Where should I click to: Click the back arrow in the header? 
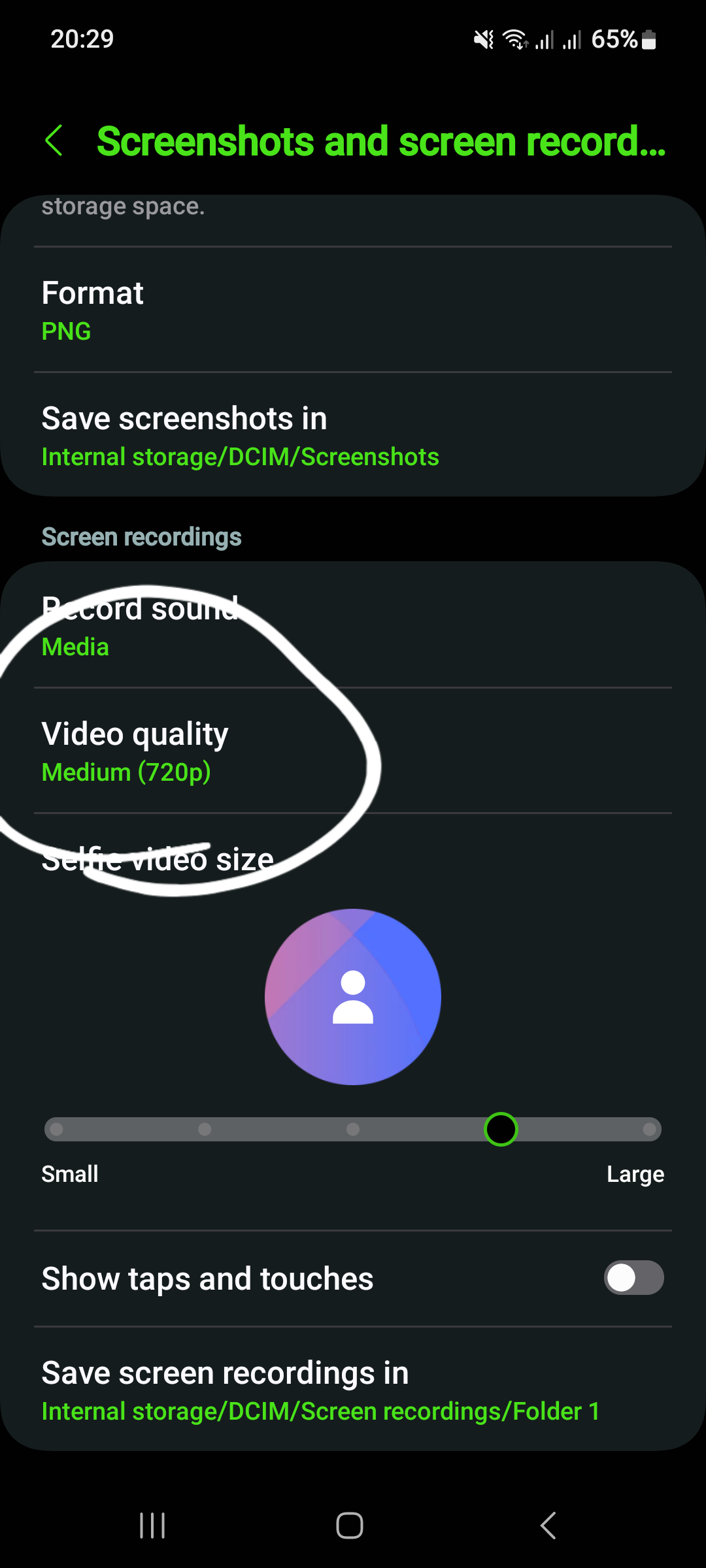pos(55,140)
